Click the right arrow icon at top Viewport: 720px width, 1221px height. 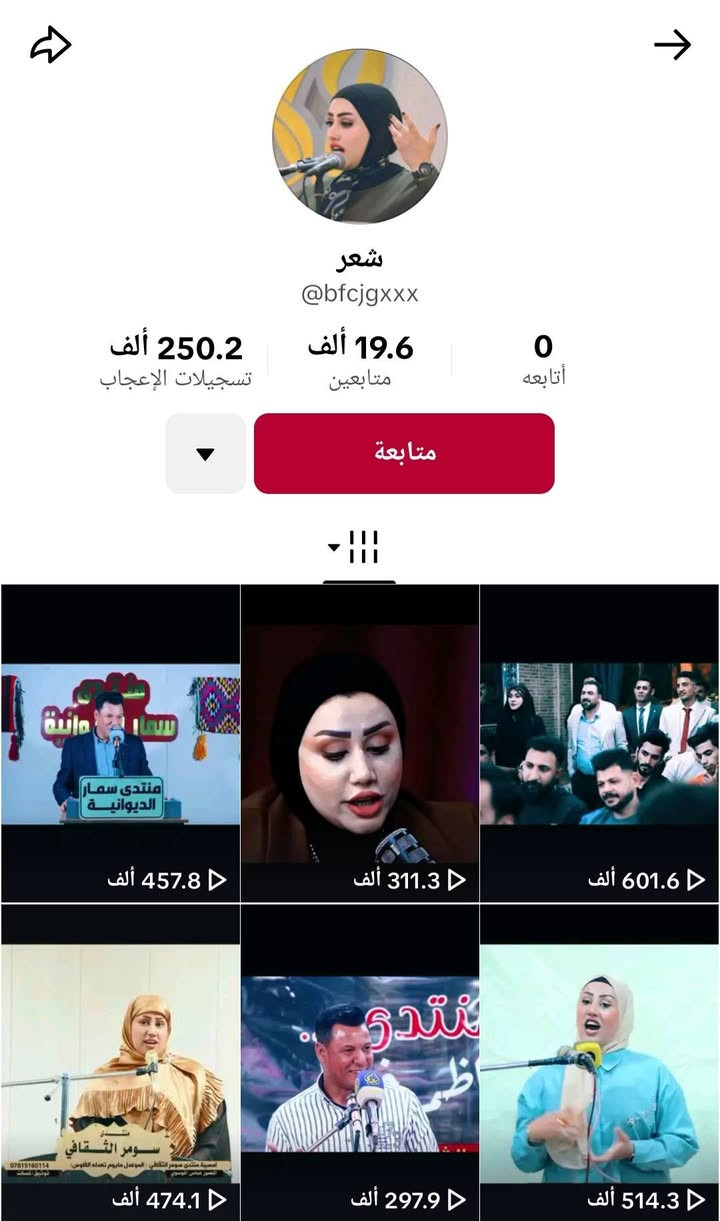tap(675, 44)
